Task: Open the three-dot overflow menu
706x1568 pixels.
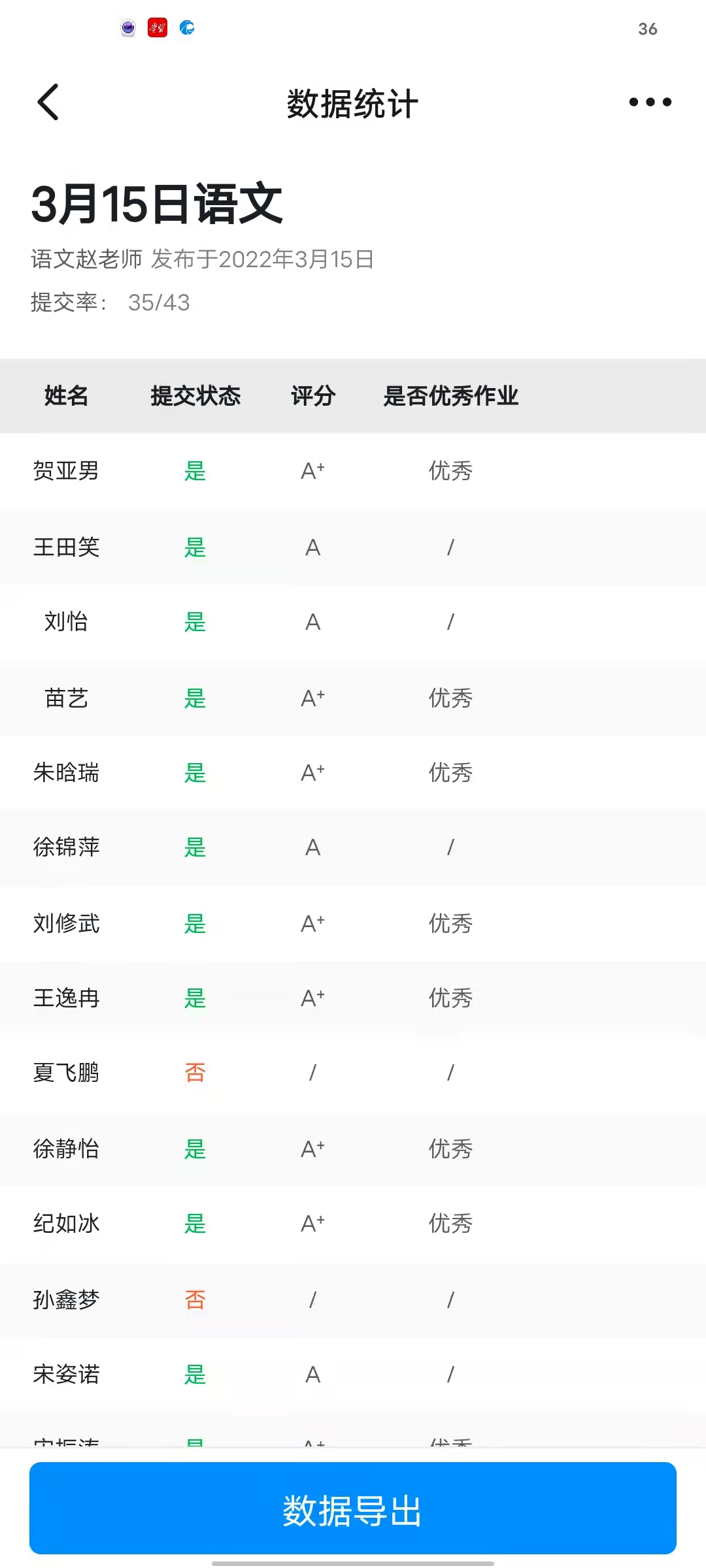Action: click(x=650, y=102)
